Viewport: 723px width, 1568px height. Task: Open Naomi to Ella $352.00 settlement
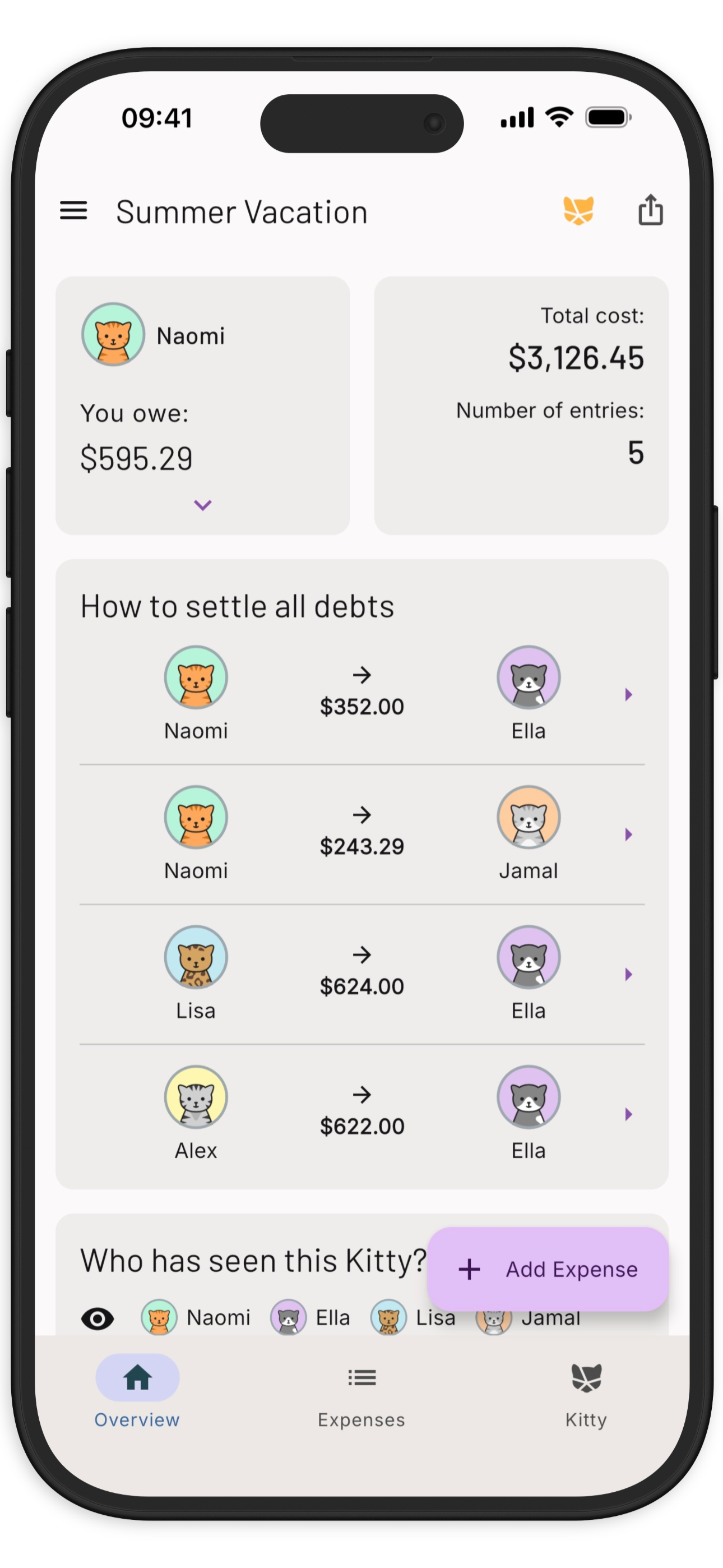pos(628,694)
